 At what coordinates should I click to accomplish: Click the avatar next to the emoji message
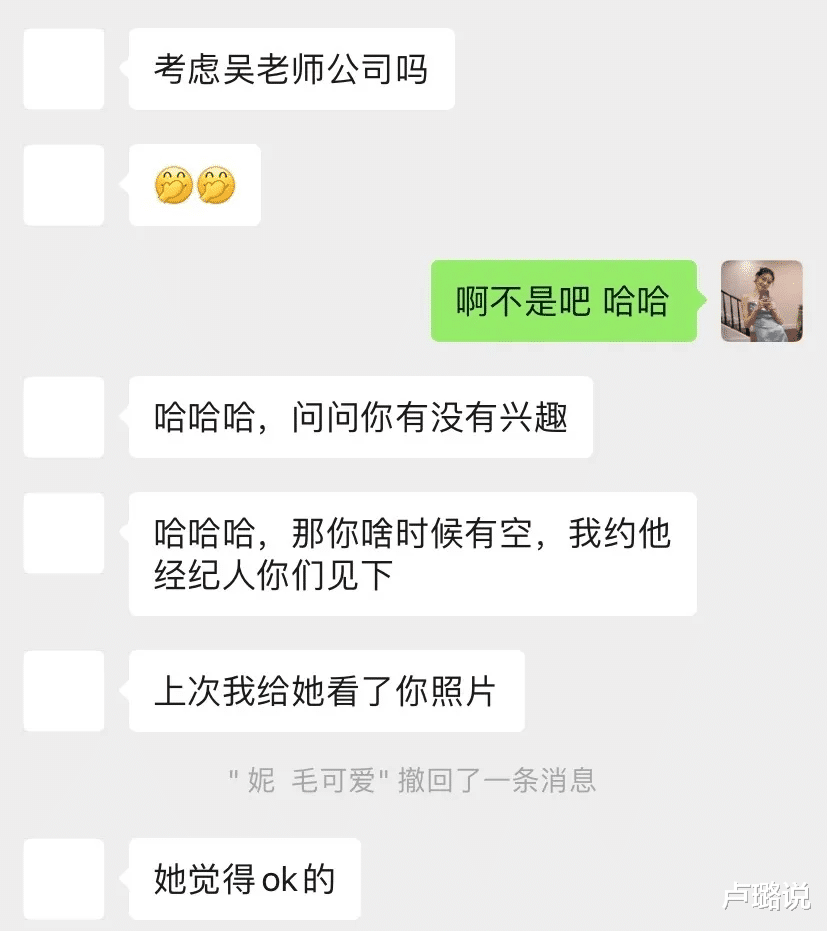tap(64, 185)
